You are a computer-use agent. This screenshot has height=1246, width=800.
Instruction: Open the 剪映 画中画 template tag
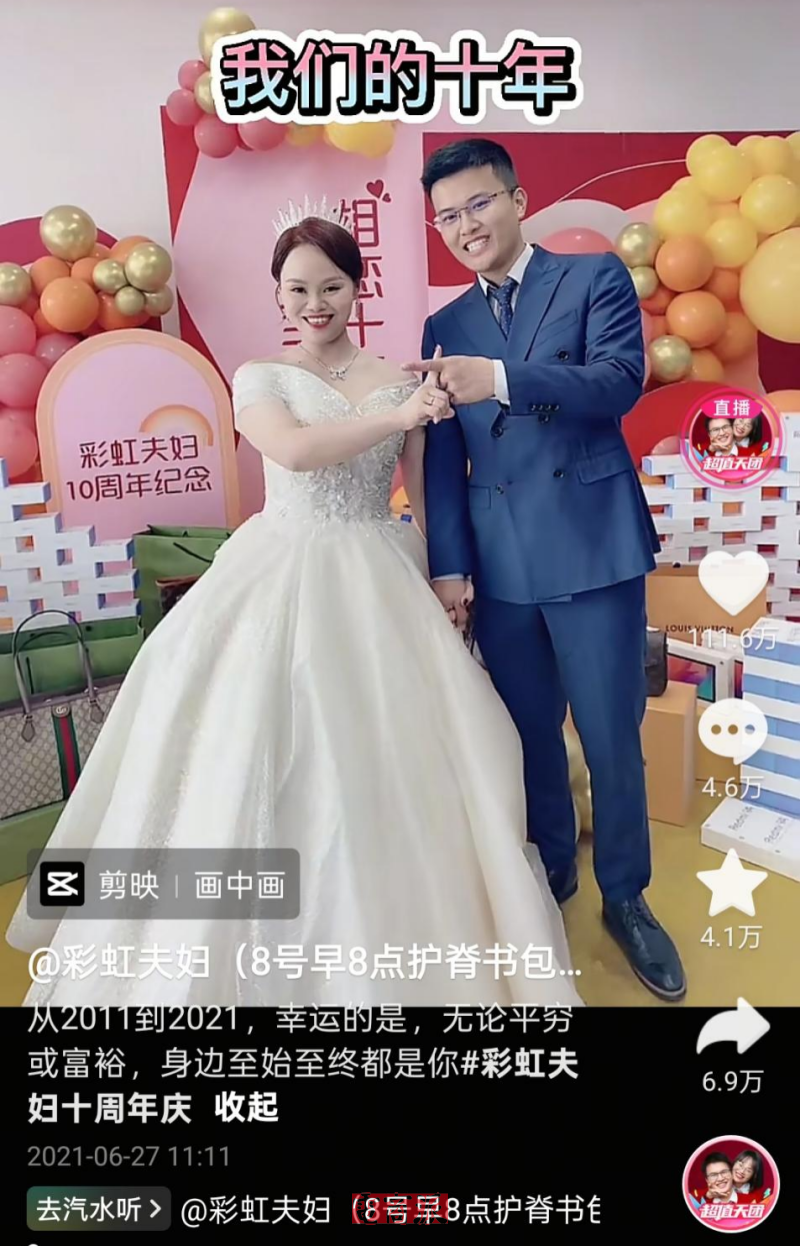[163, 884]
